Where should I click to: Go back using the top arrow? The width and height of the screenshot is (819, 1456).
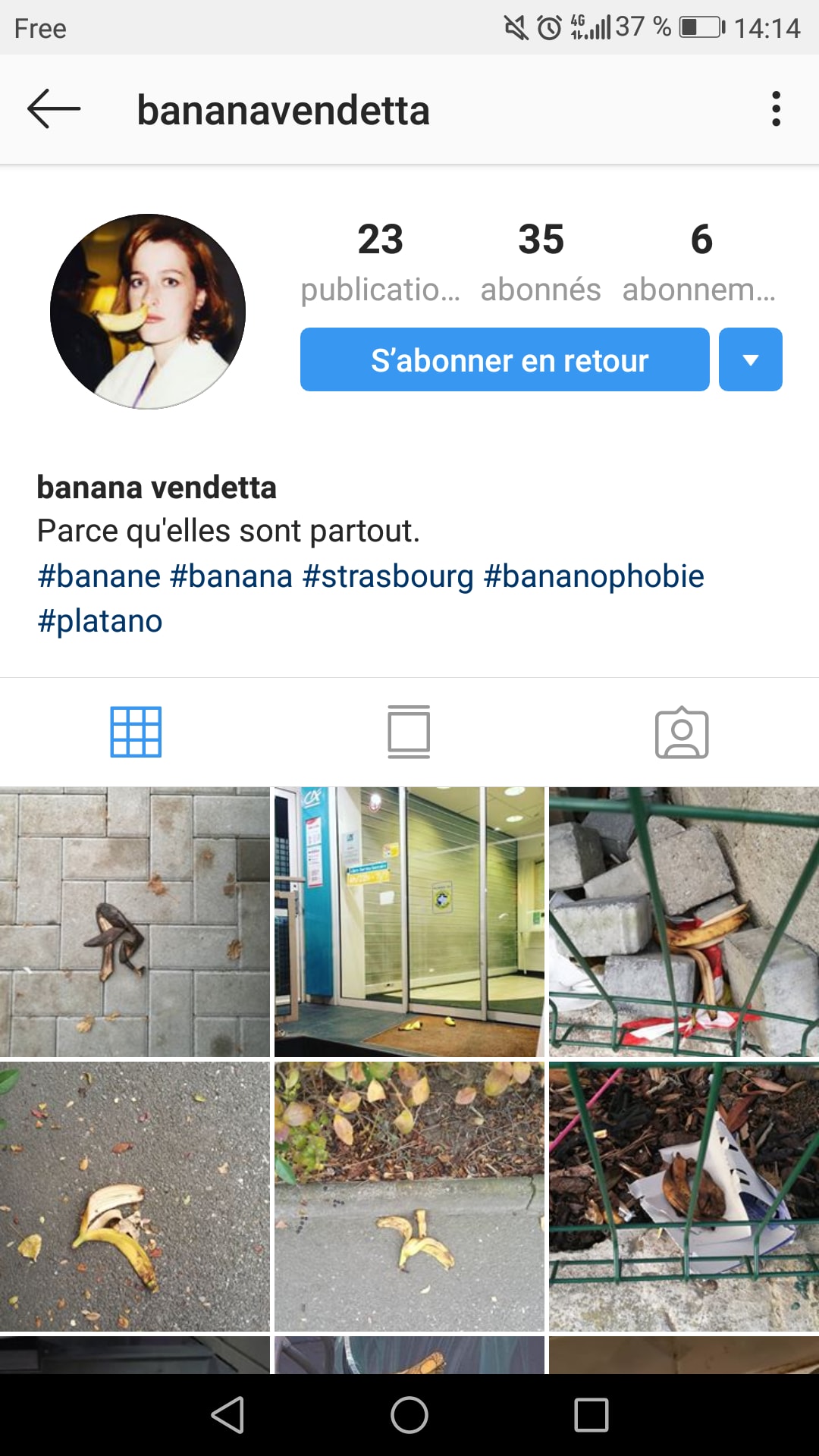[x=54, y=109]
